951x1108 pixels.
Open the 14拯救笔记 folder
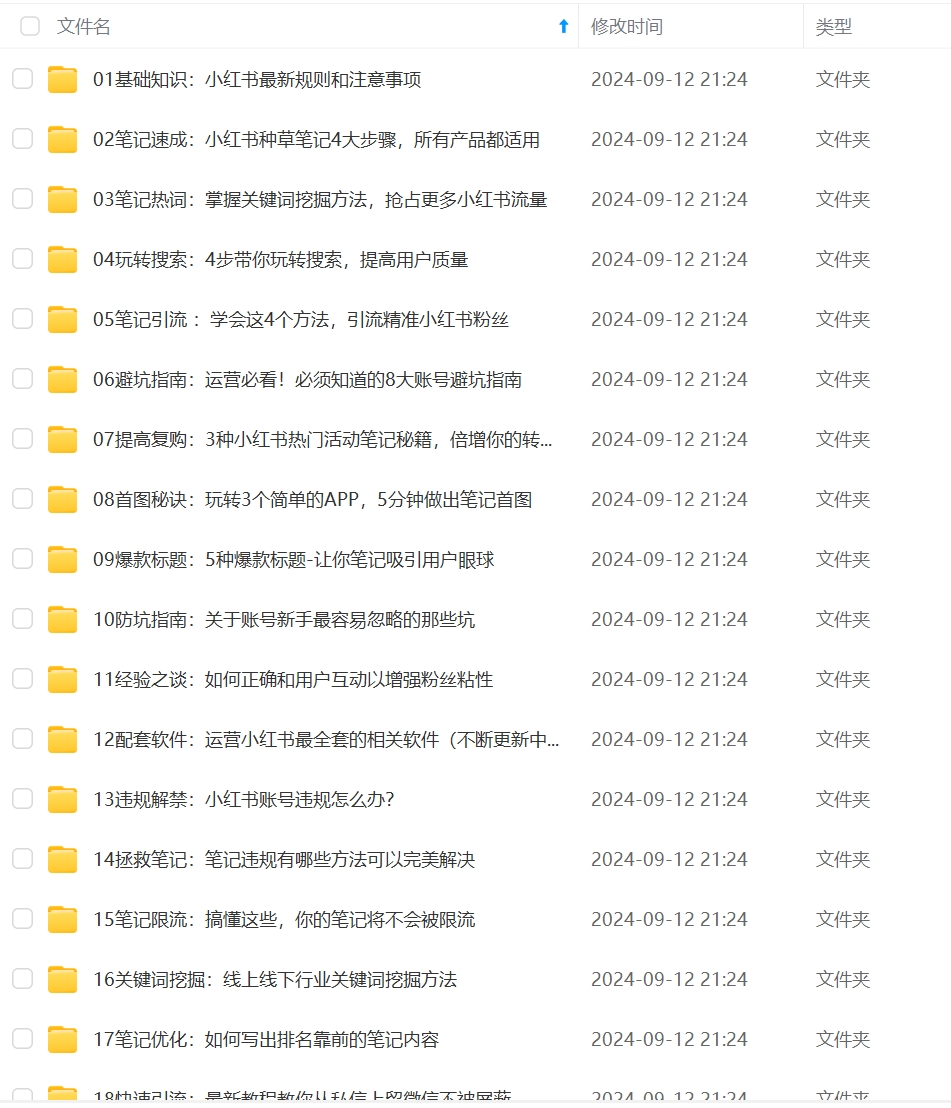coord(284,860)
